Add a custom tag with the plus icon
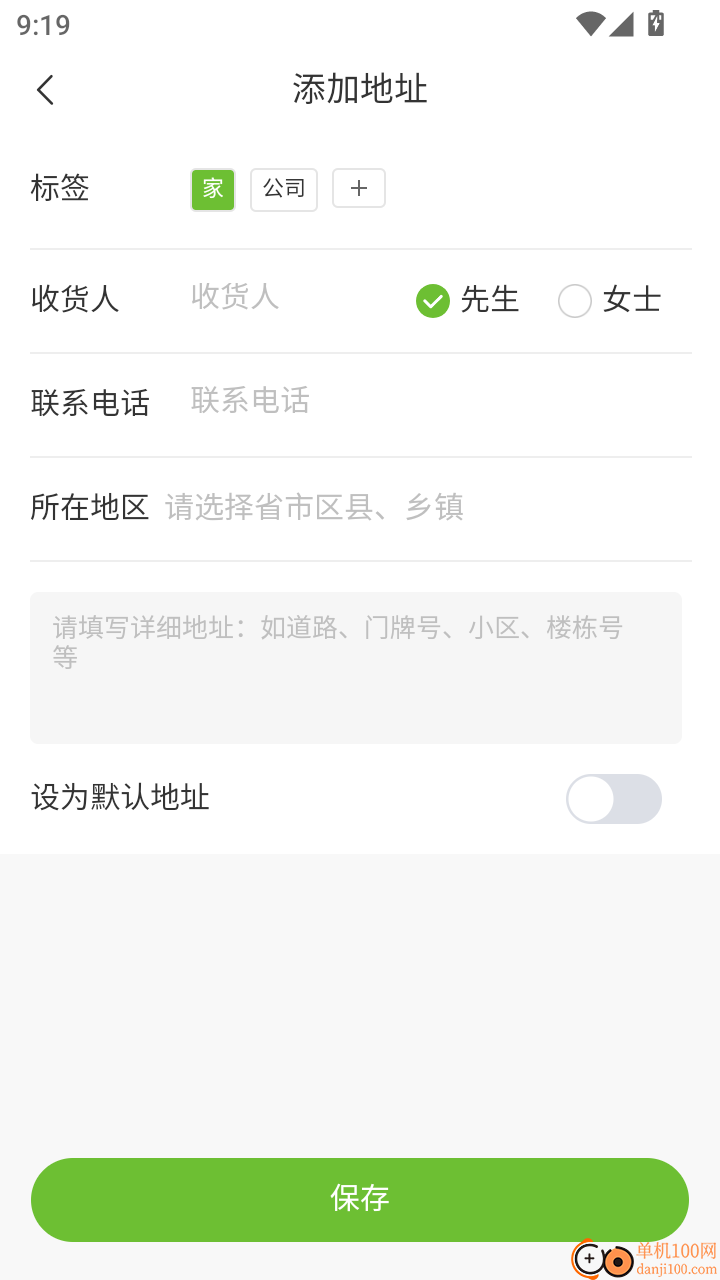Image resolution: width=720 pixels, height=1280 pixels. point(359,188)
